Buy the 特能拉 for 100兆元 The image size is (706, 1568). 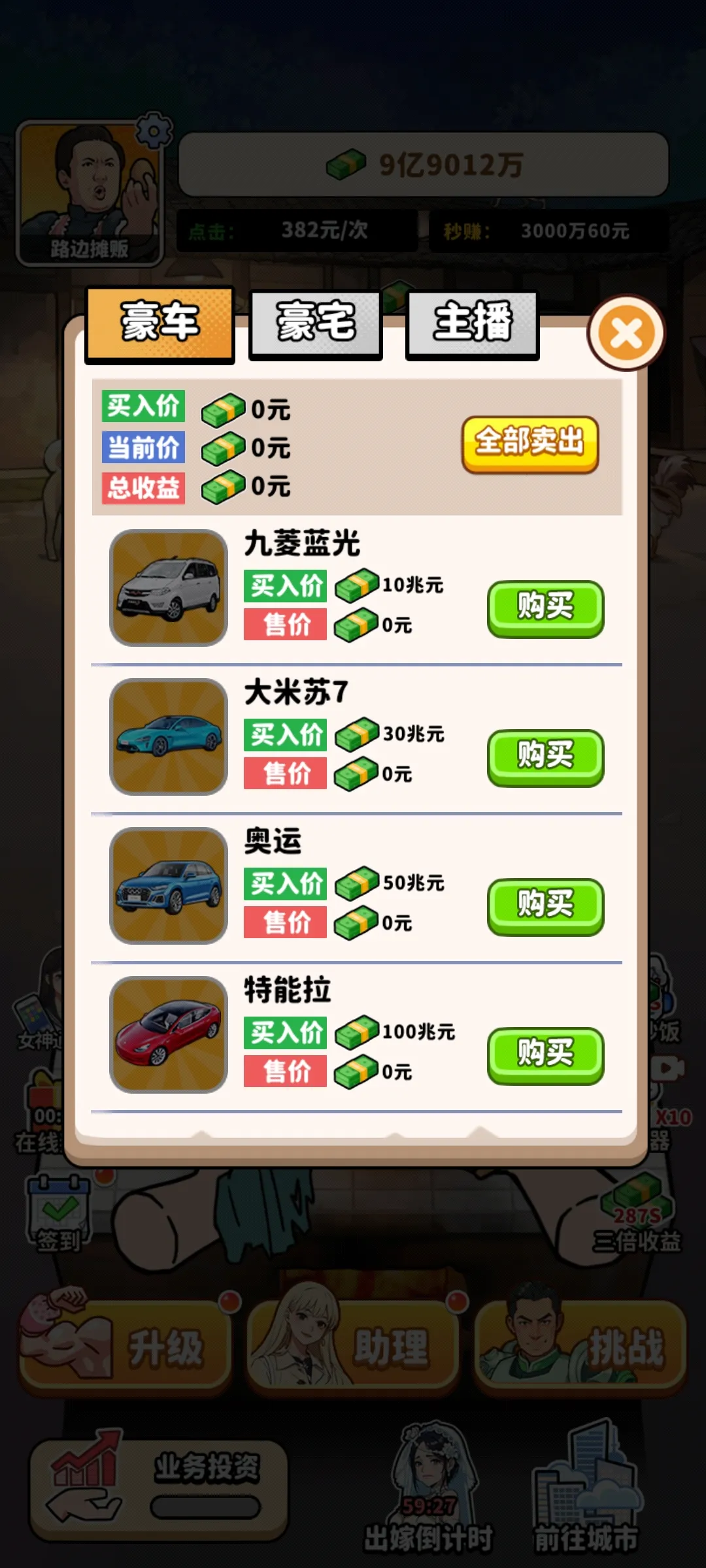[545, 1054]
